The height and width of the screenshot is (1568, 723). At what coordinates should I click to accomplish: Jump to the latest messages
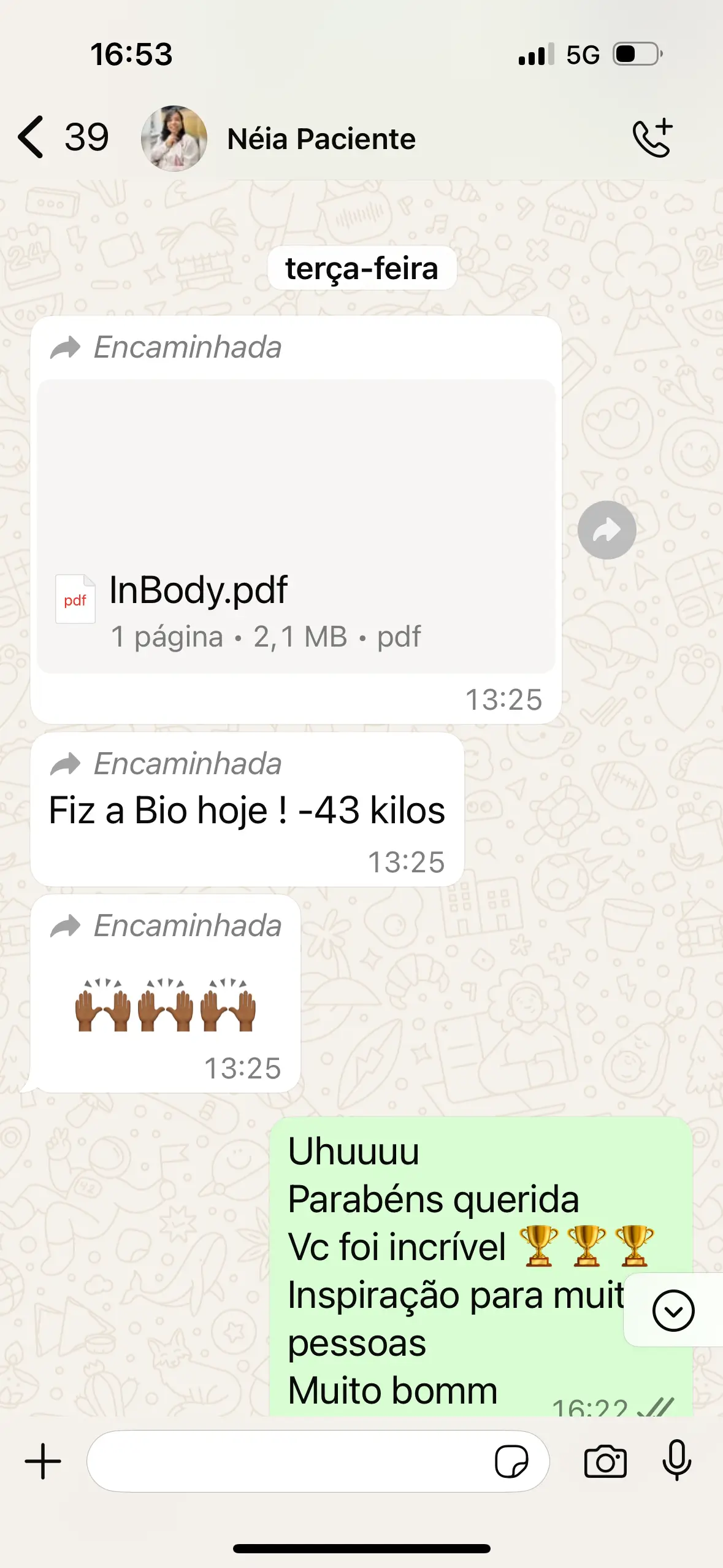click(673, 1310)
